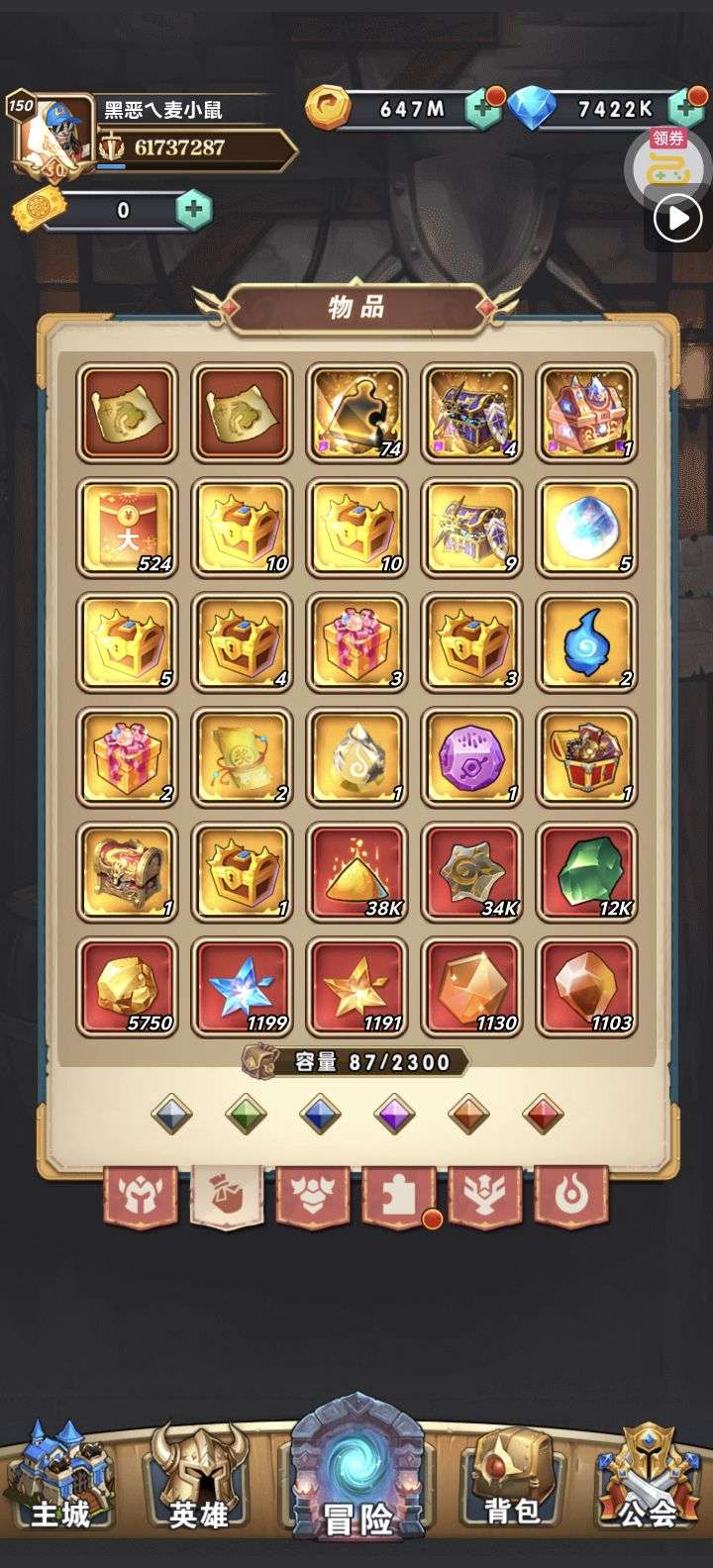The width and height of the screenshot is (713, 1568).
Task: Open the player avatar profile
Action: 54,139
